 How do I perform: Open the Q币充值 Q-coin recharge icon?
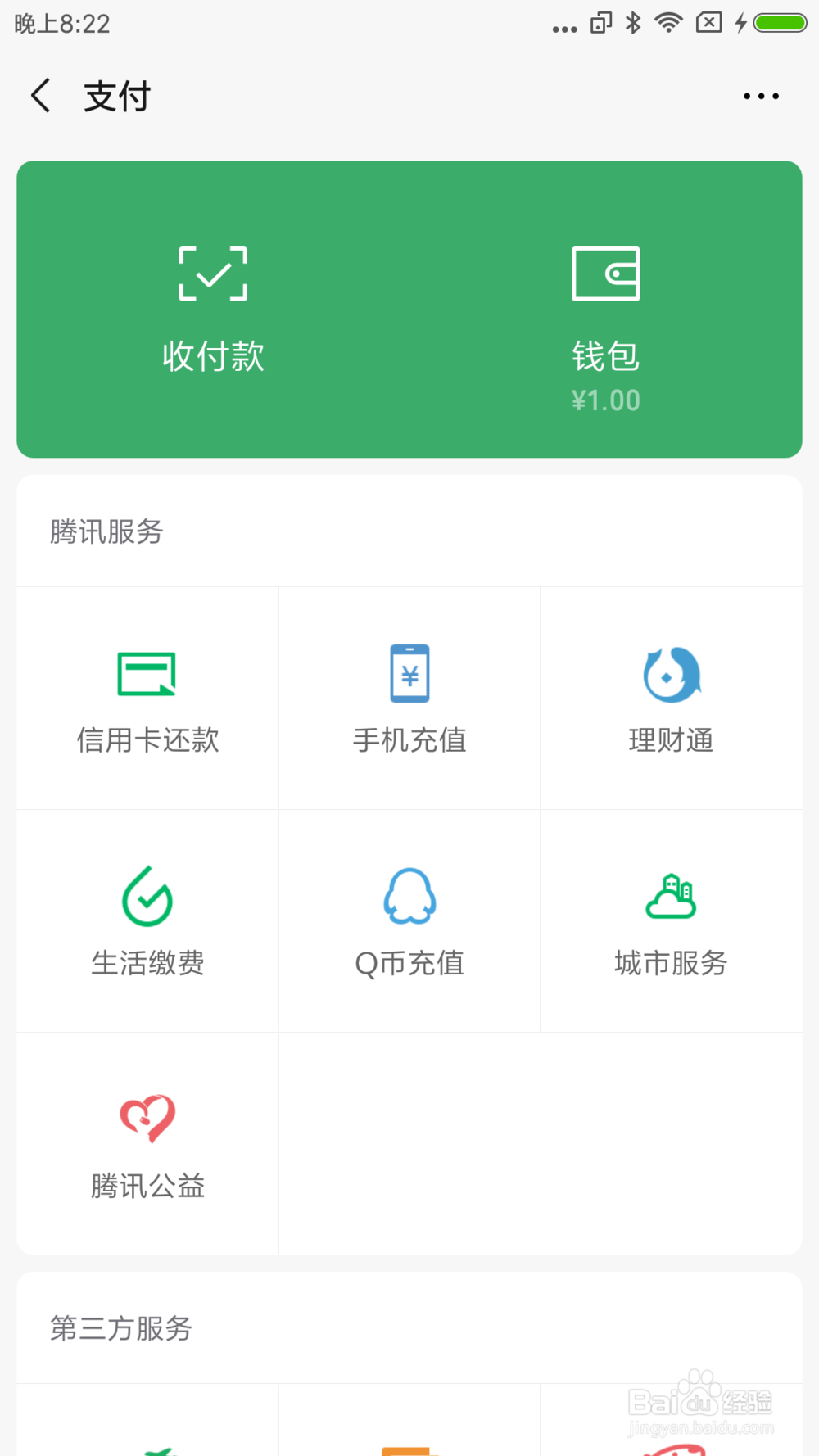click(x=409, y=895)
